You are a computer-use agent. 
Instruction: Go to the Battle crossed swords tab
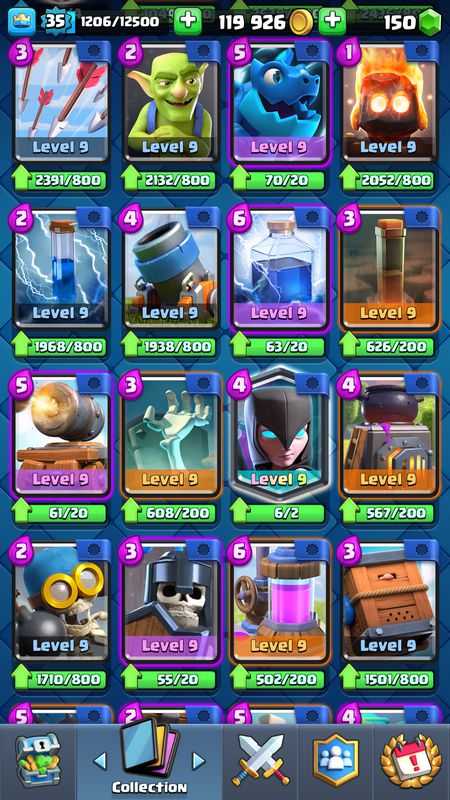click(261, 760)
